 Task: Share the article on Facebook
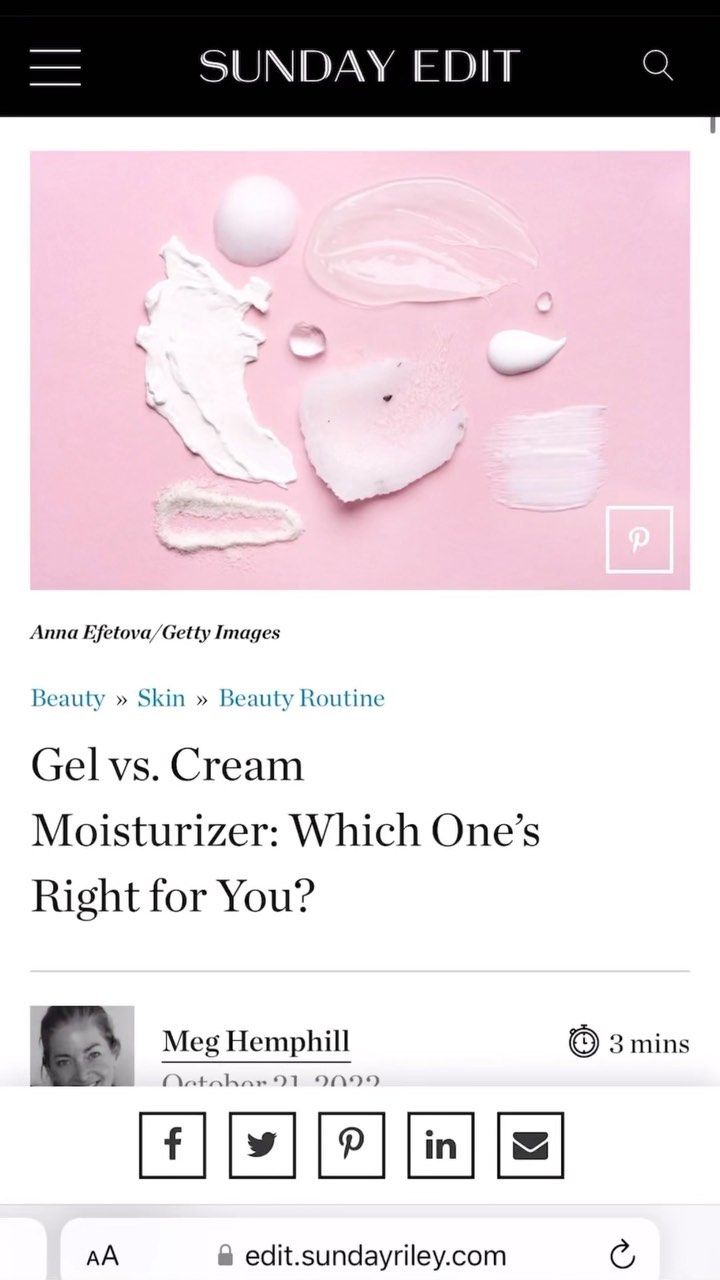(173, 1145)
